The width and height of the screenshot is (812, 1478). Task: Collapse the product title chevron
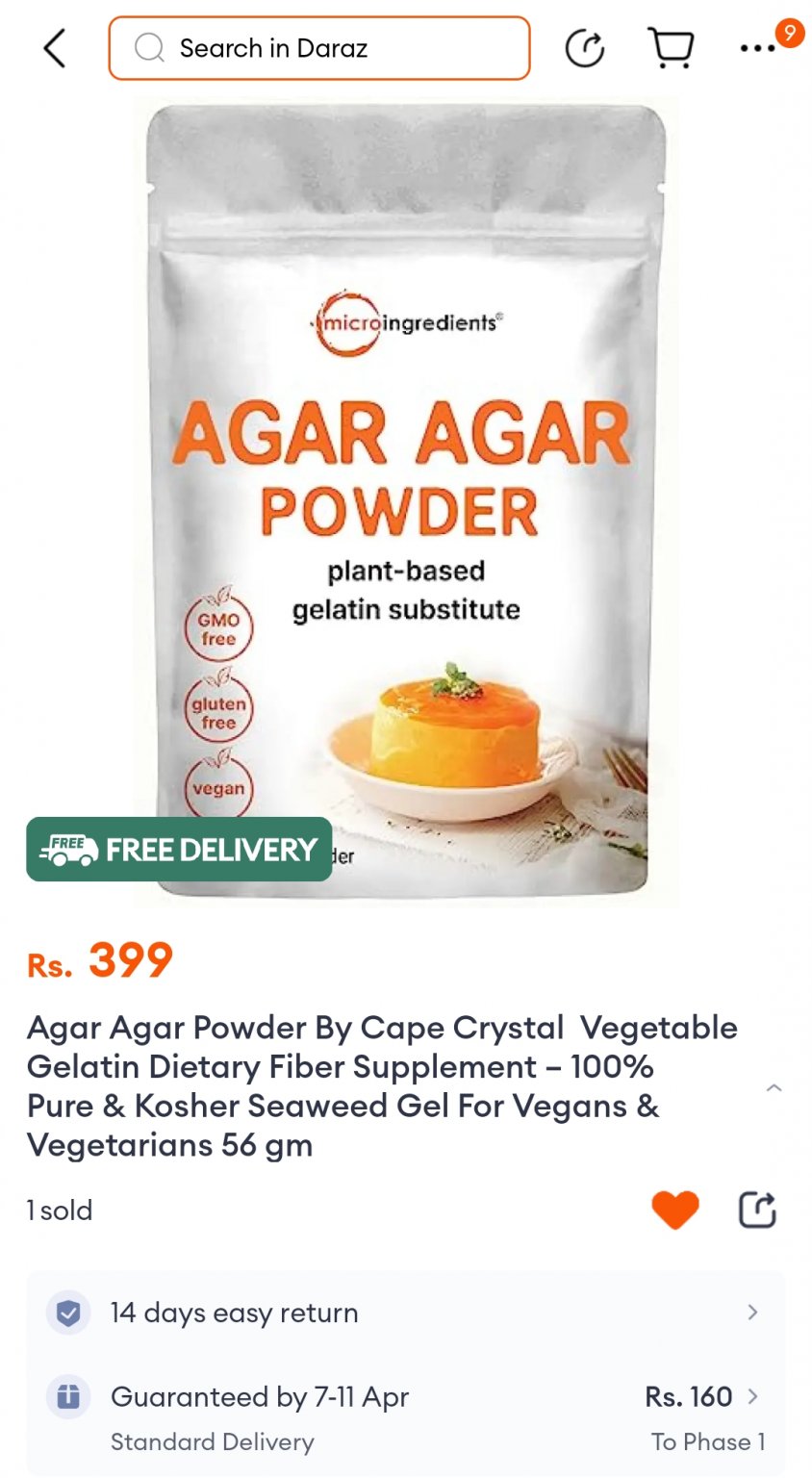(x=774, y=1087)
